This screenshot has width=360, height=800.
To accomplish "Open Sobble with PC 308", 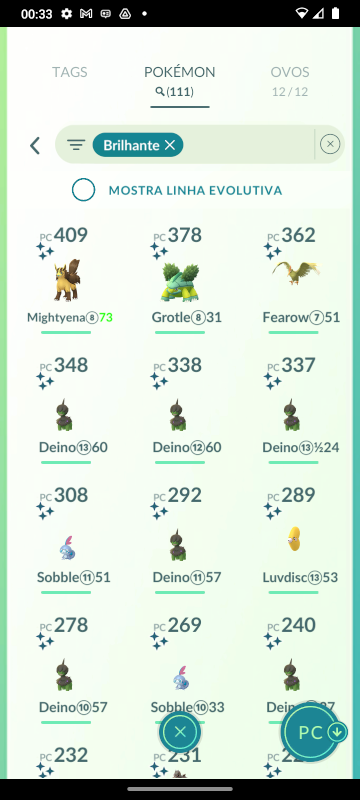I will point(66,540).
